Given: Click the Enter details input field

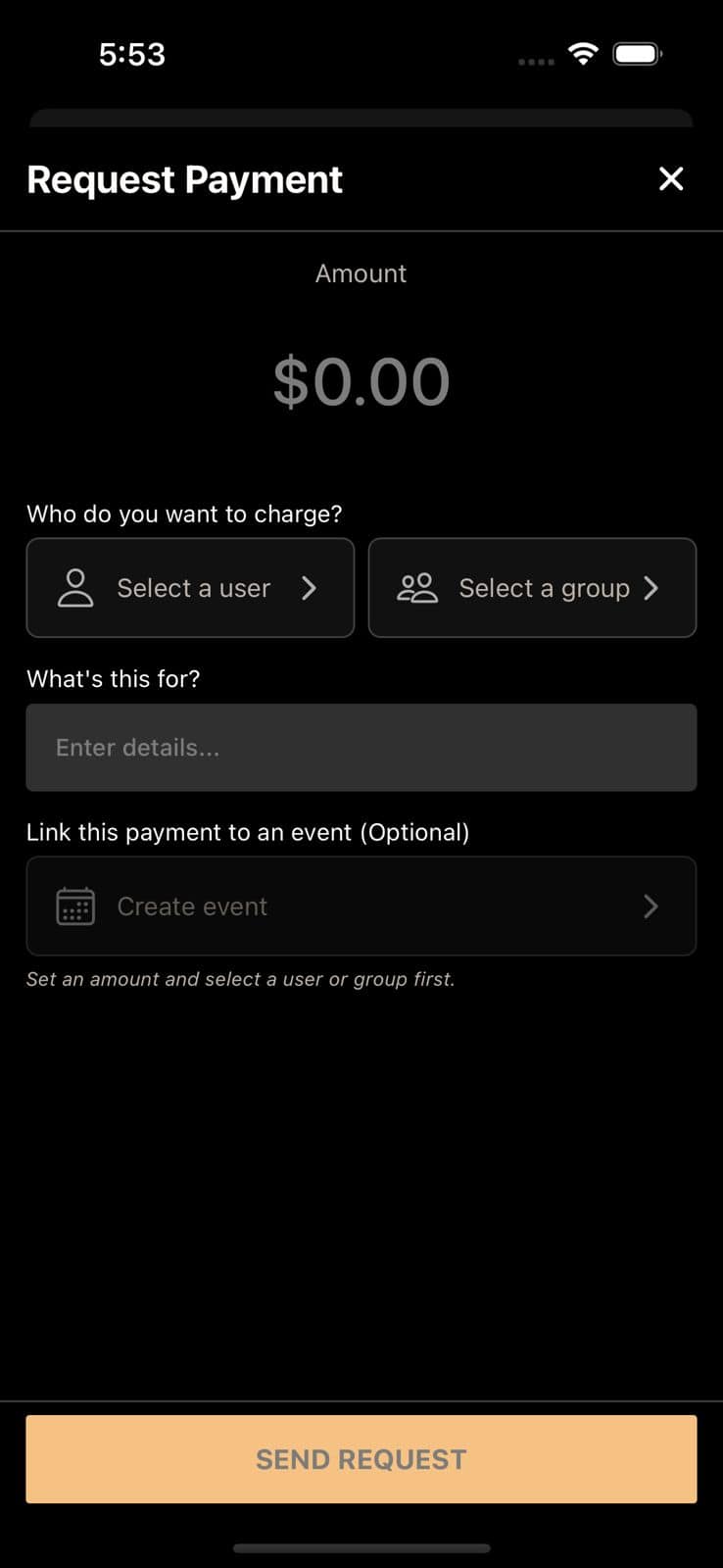Looking at the screenshot, I should pyautogui.click(x=361, y=747).
